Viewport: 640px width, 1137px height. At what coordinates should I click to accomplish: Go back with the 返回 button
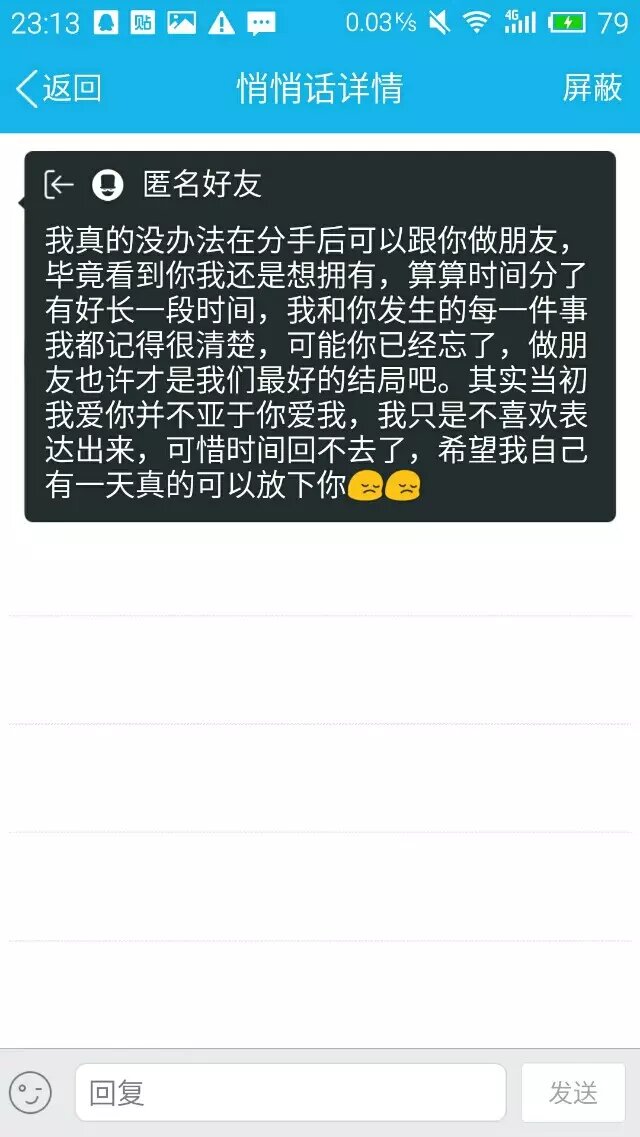tap(58, 88)
